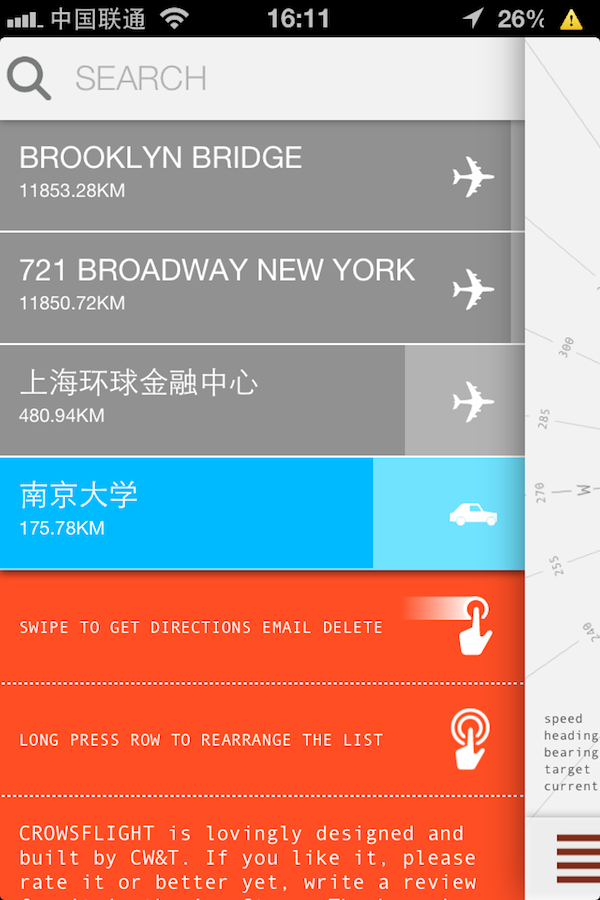Tap the airplane icon on 上海环球金融中心
This screenshot has width=600, height=900.
tap(473, 402)
